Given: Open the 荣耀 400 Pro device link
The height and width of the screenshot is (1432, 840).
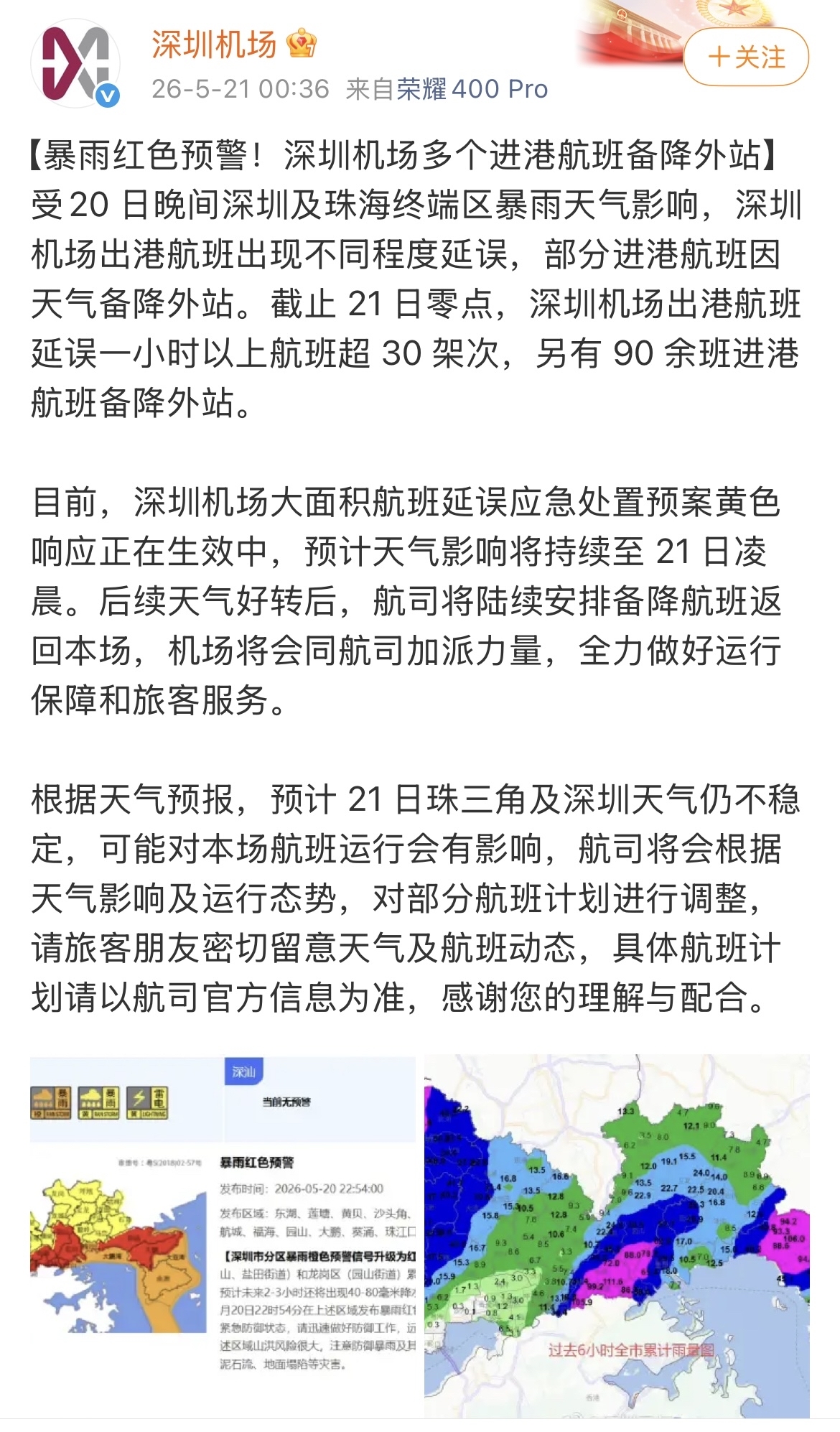Looking at the screenshot, I should 472,89.
